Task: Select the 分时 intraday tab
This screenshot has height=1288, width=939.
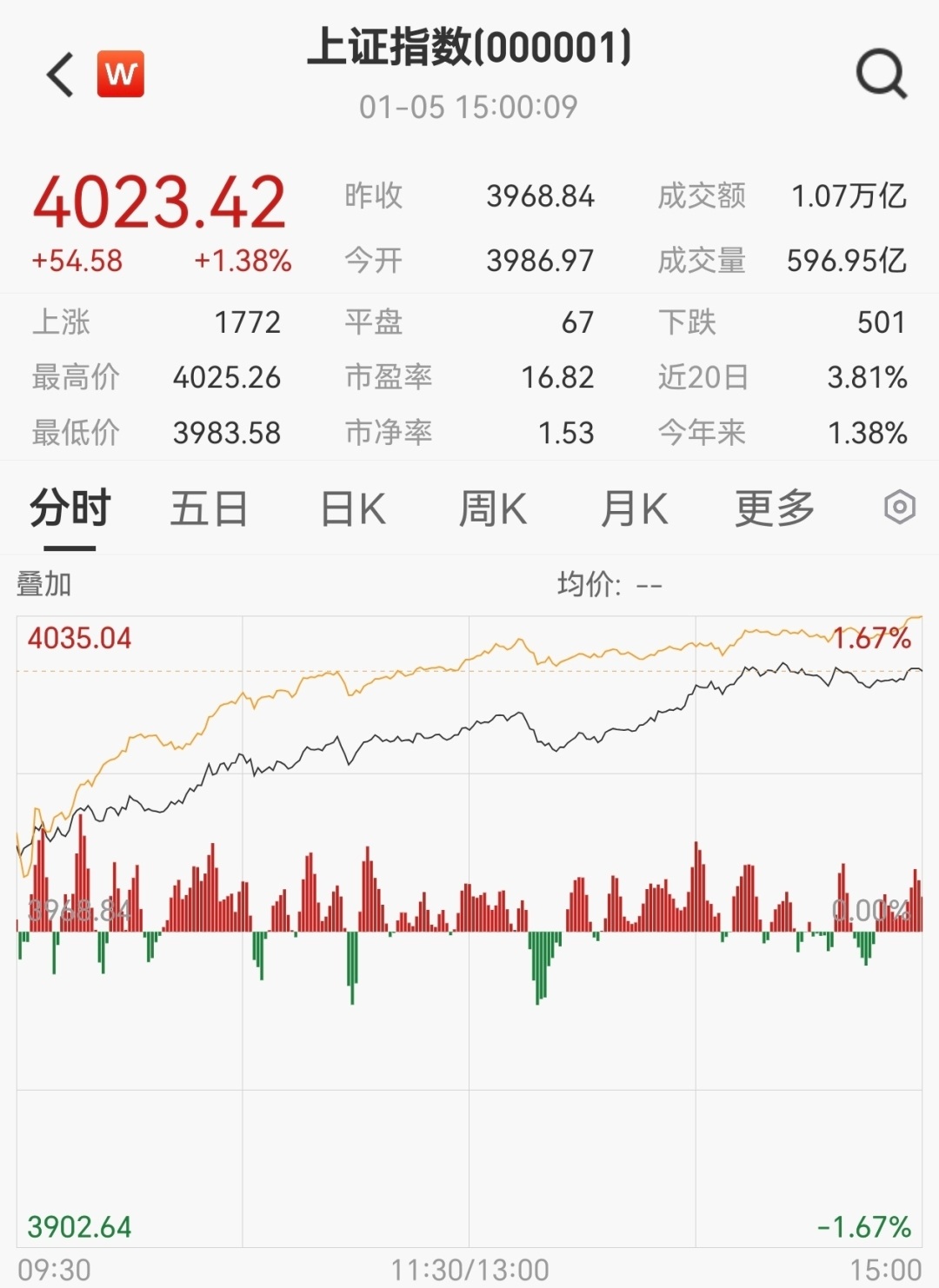Action: (70, 508)
